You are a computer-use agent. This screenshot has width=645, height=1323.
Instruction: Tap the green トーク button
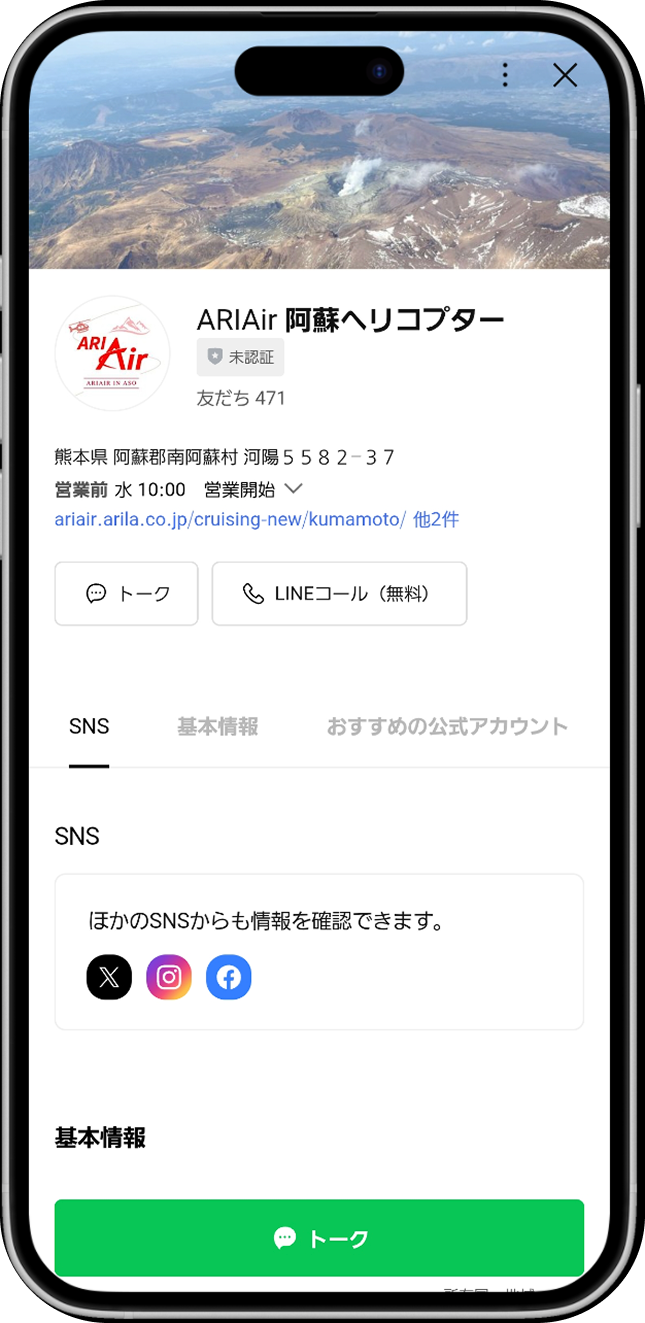(x=319, y=1238)
